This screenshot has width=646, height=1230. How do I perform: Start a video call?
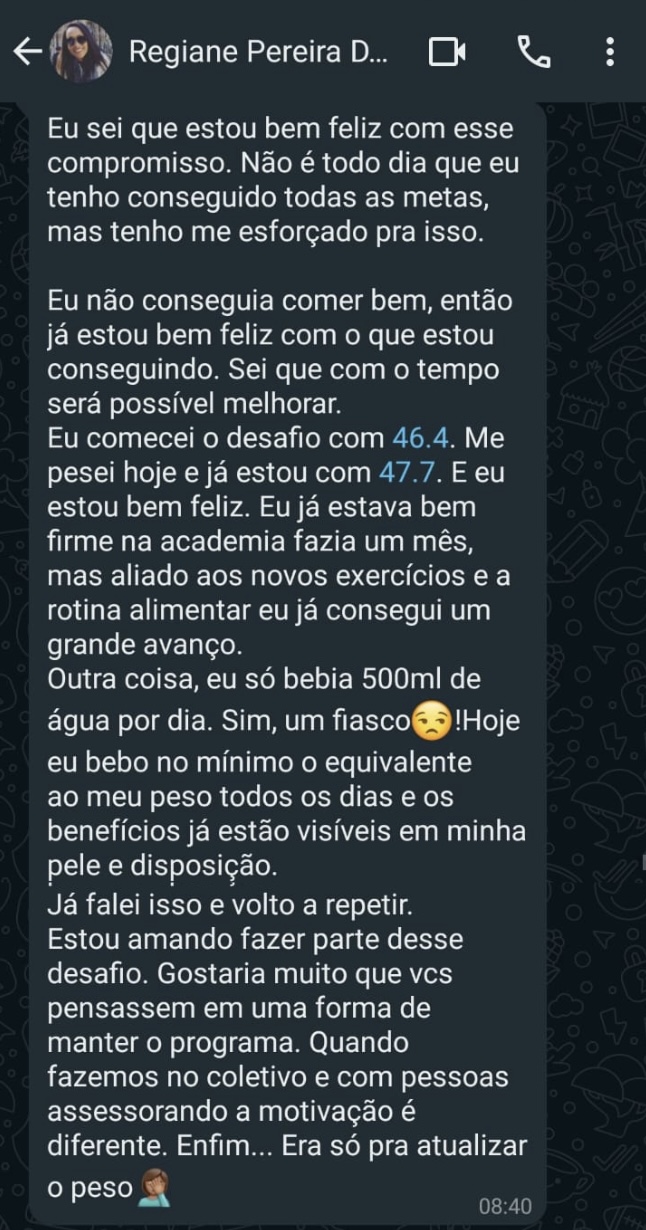click(x=447, y=52)
